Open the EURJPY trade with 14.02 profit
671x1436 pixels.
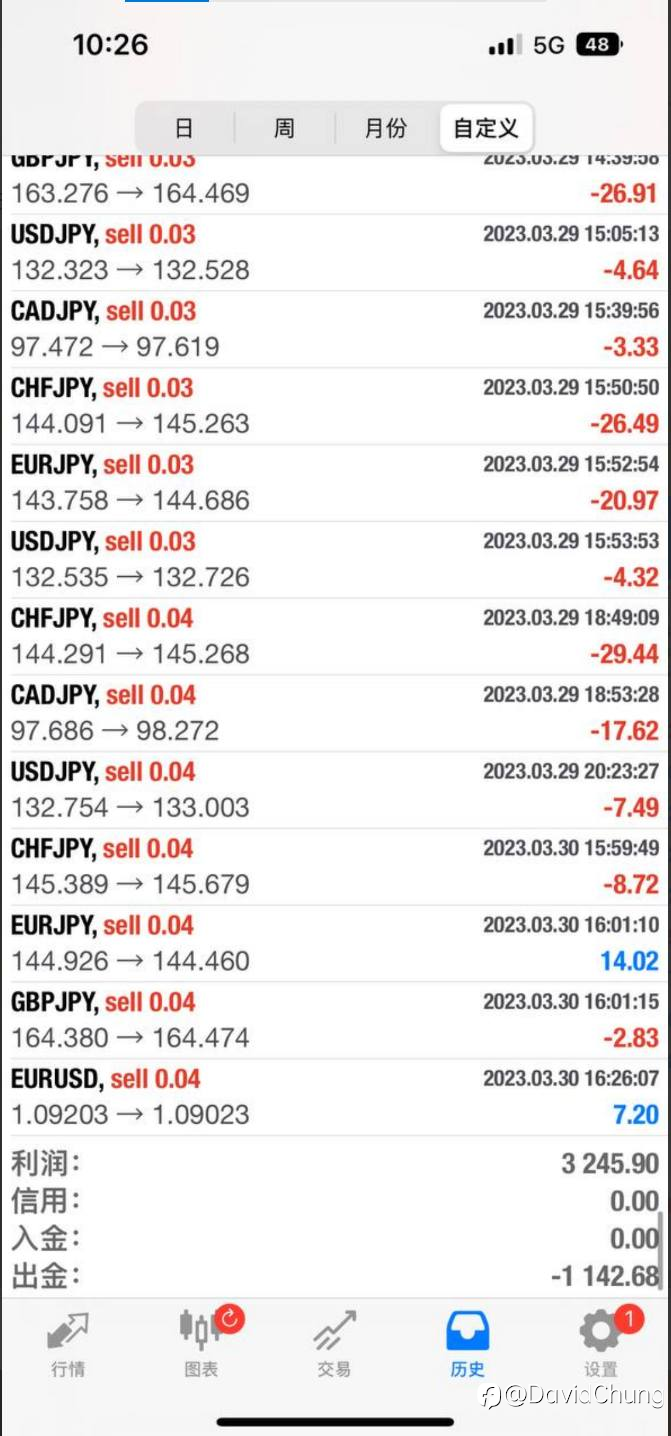pyautogui.click(x=335, y=944)
